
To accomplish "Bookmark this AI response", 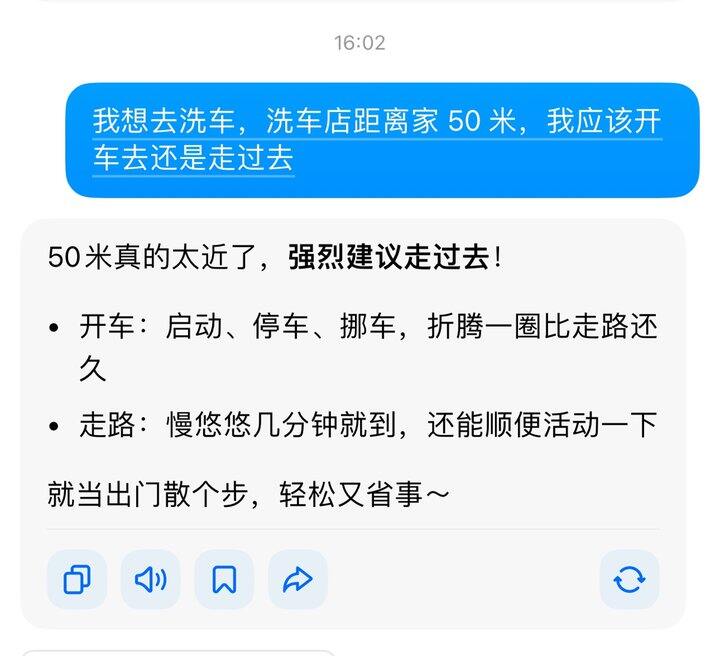I will tap(224, 579).
